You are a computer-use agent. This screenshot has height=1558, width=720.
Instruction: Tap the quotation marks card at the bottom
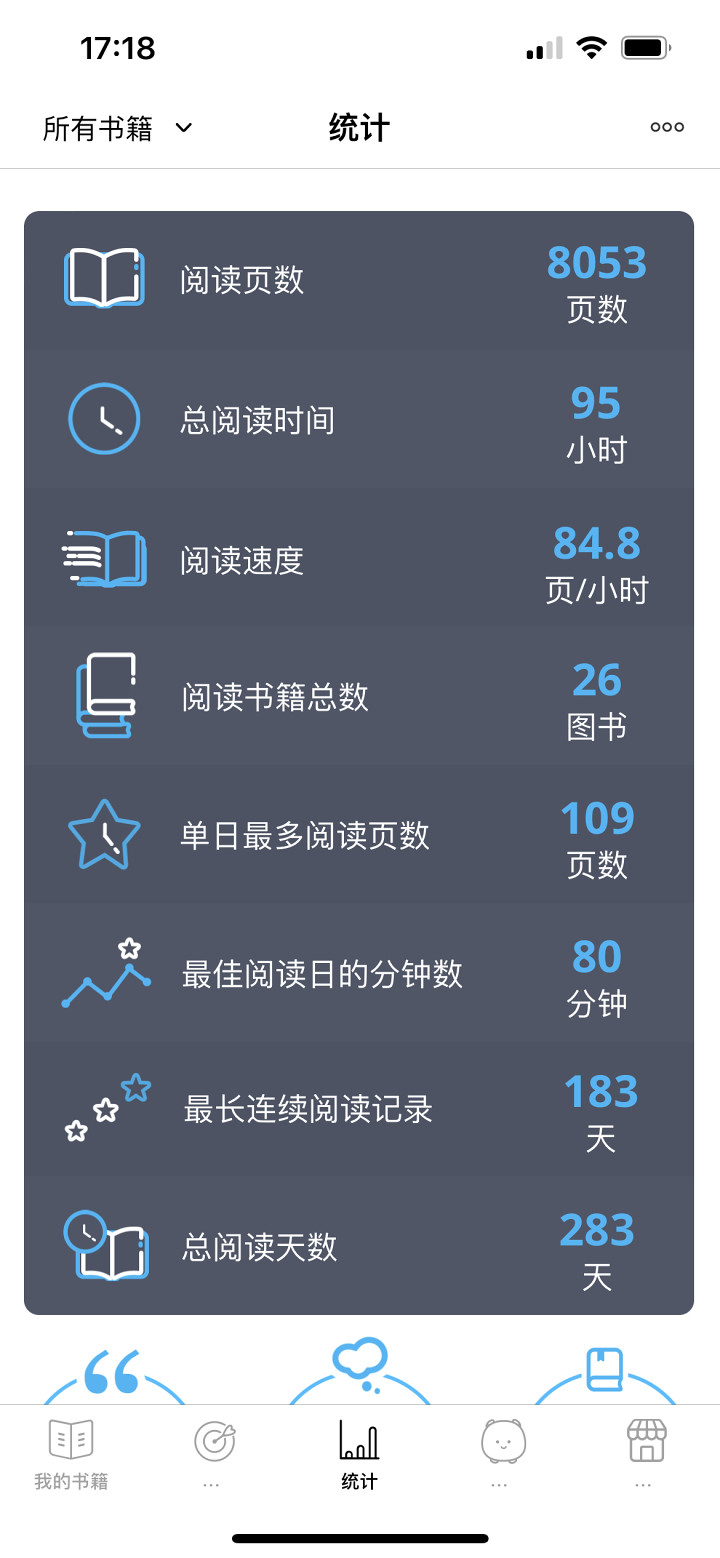(113, 1375)
